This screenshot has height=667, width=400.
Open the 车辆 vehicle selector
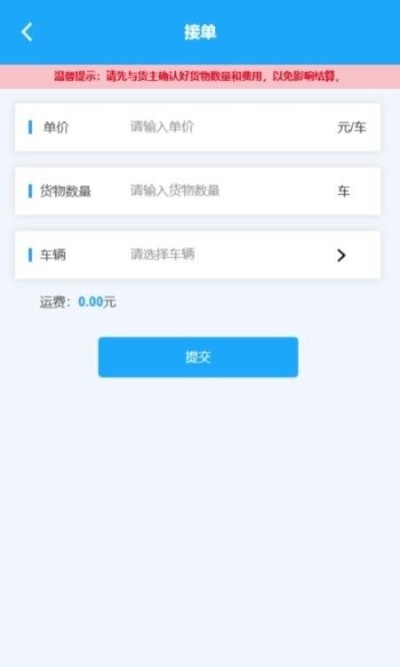click(x=197, y=255)
